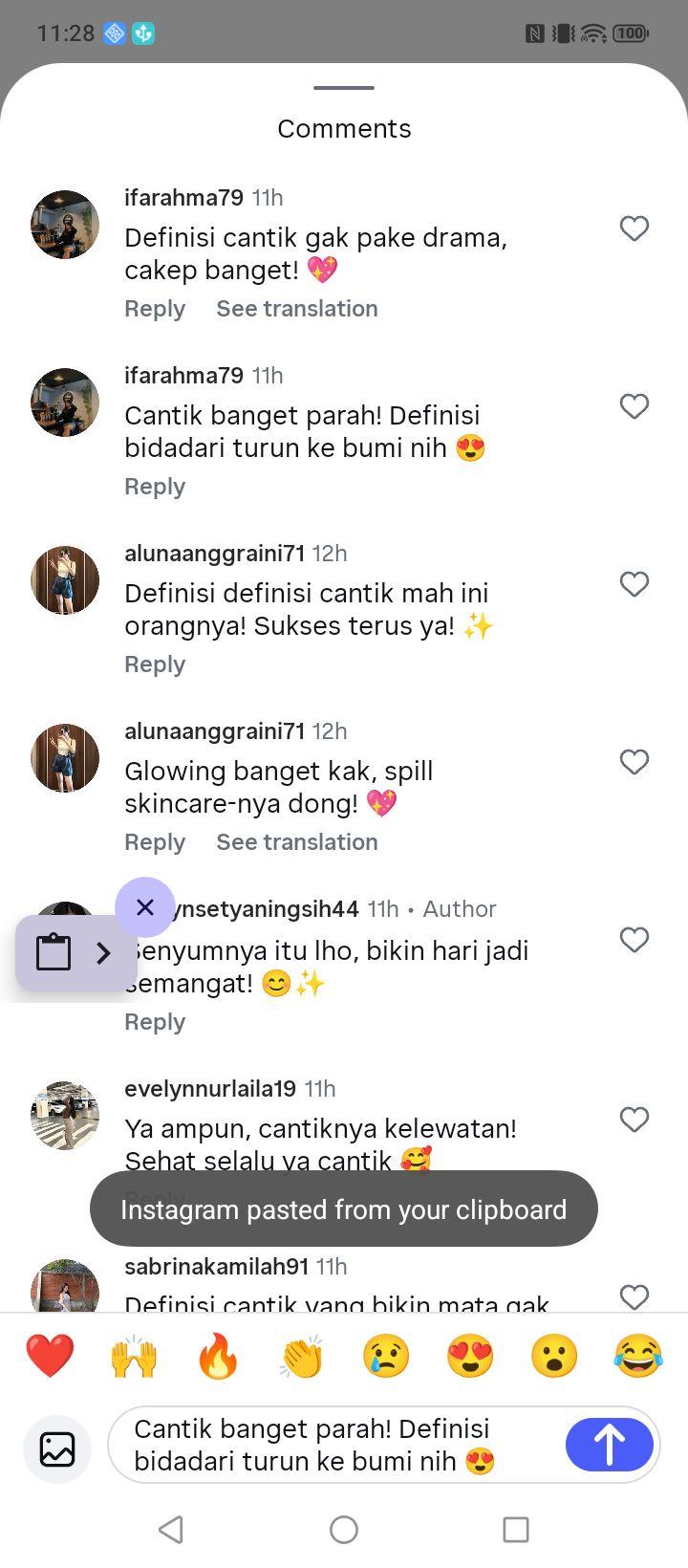Expand the floating clipboard panel
The image size is (688, 1568).
coord(103,953)
